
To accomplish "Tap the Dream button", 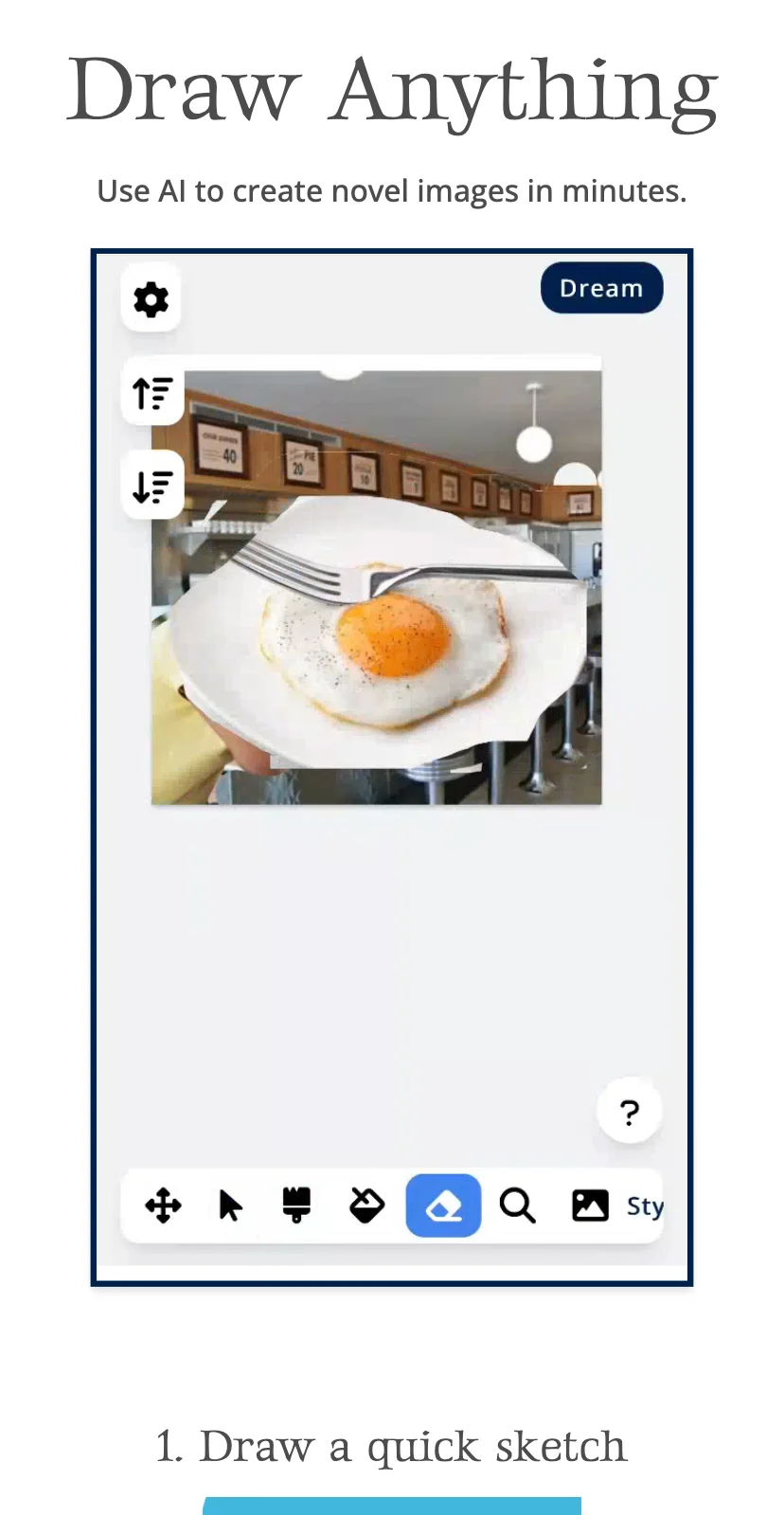I will click(x=601, y=288).
